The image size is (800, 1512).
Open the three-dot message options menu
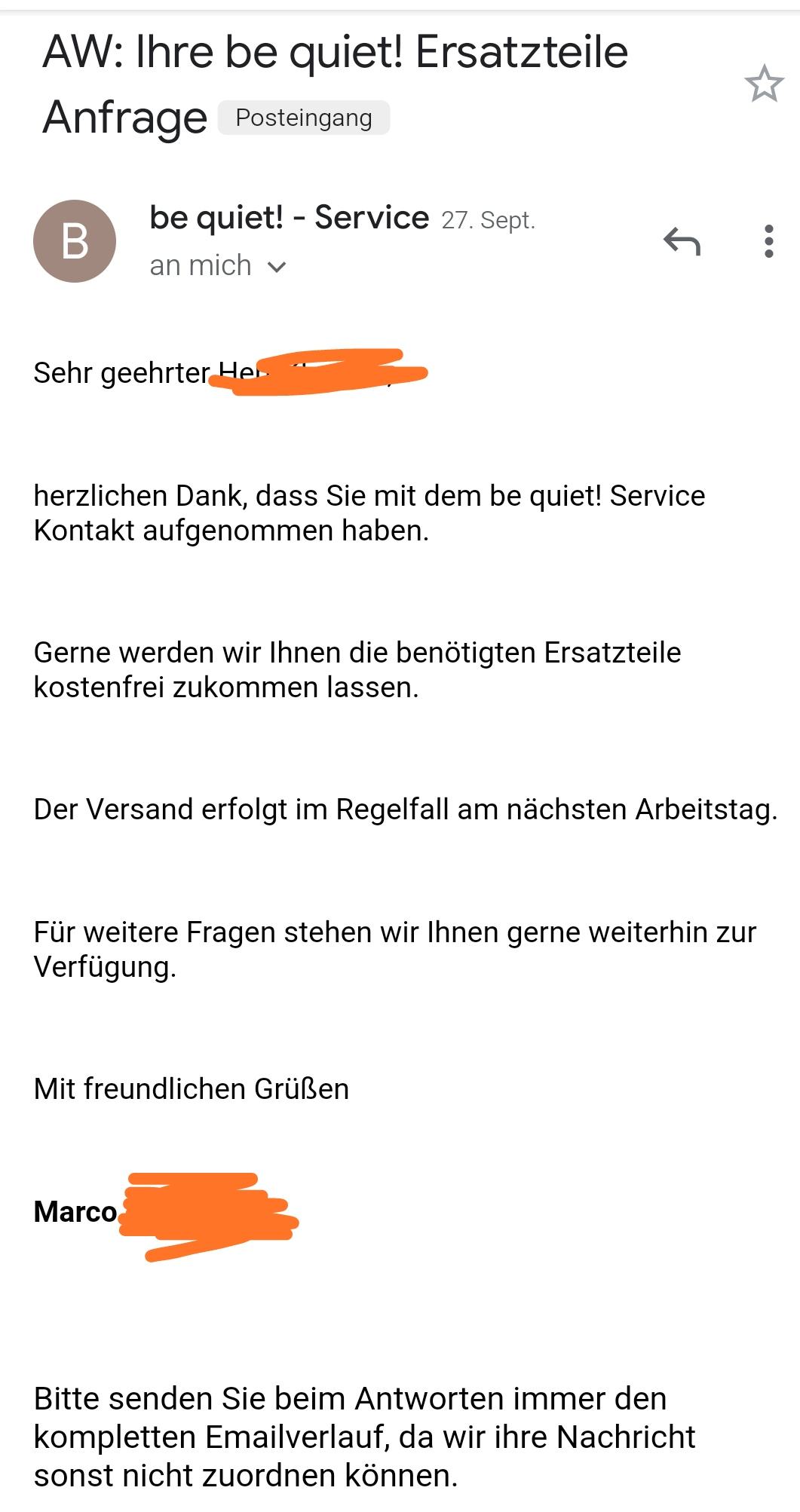point(768,241)
